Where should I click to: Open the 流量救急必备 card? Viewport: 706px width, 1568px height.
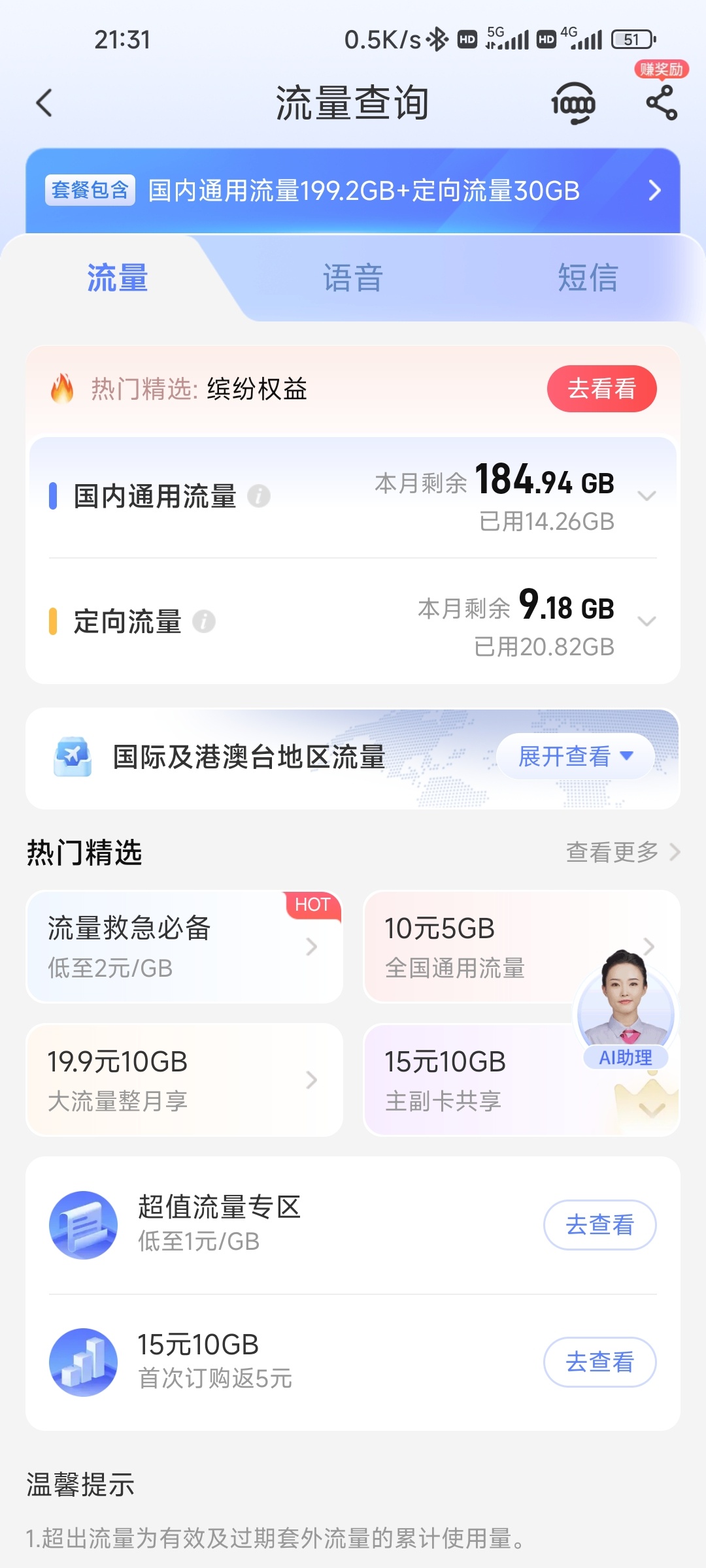pyautogui.click(x=184, y=947)
